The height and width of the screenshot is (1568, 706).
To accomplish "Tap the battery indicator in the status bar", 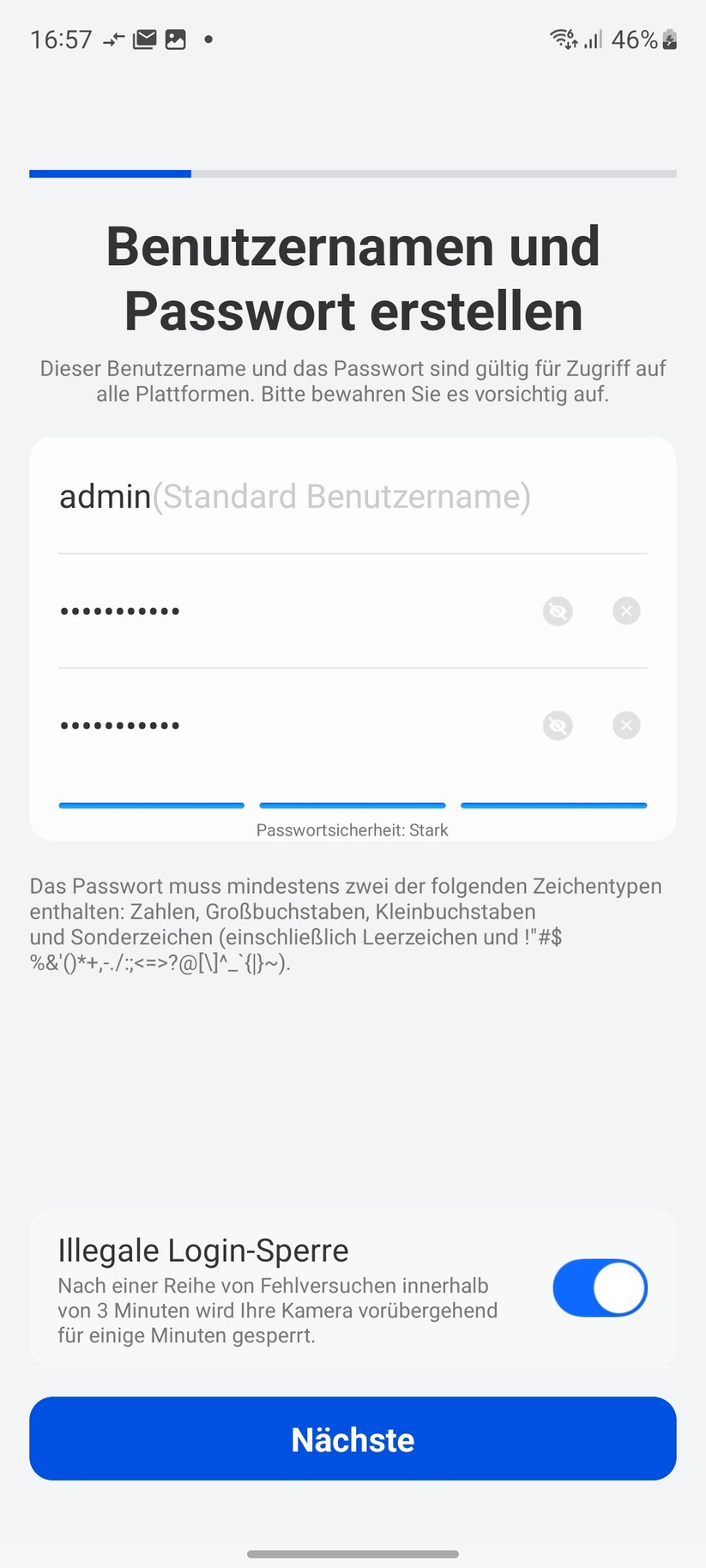I will 667,39.
